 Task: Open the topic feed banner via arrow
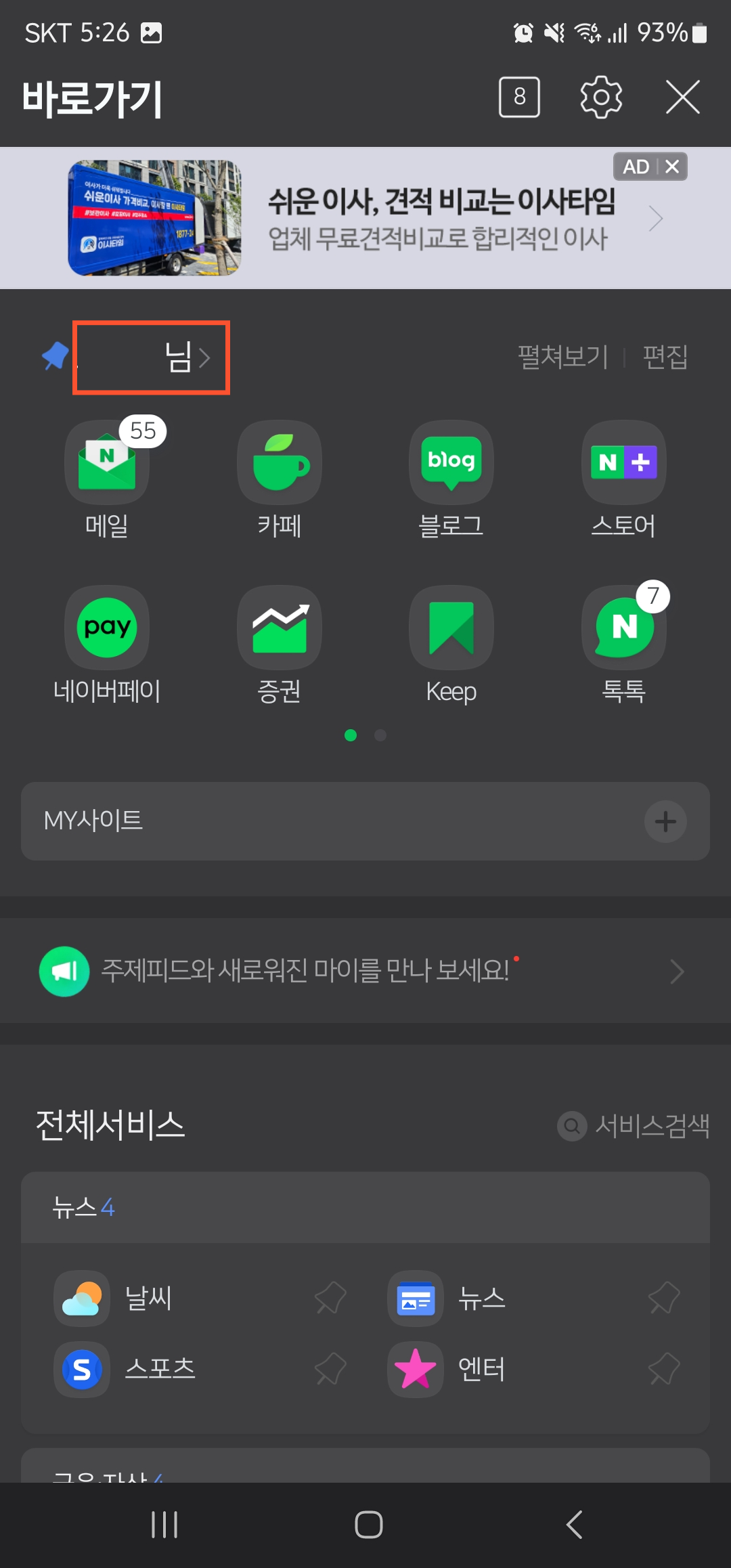pos(677,971)
